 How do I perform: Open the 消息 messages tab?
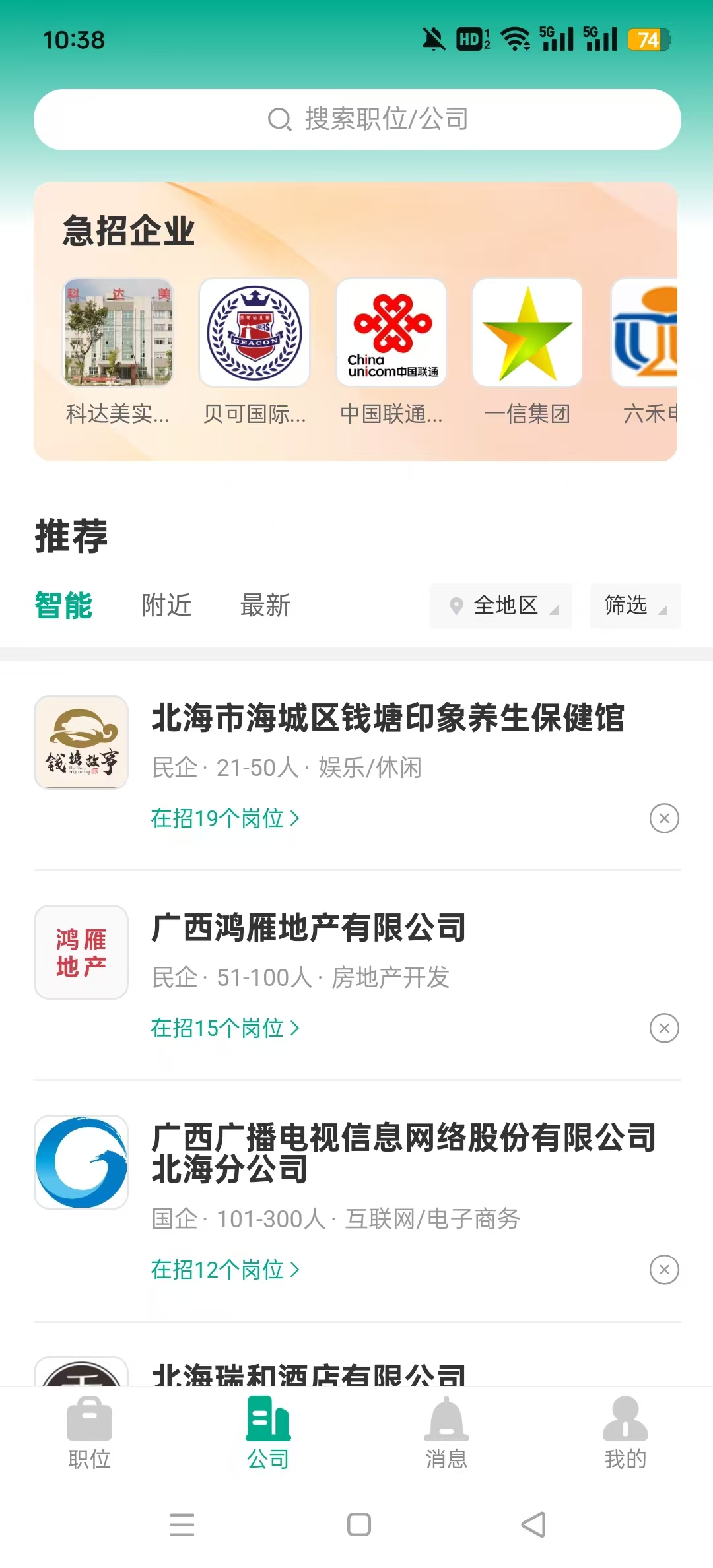click(x=446, y=1433)
